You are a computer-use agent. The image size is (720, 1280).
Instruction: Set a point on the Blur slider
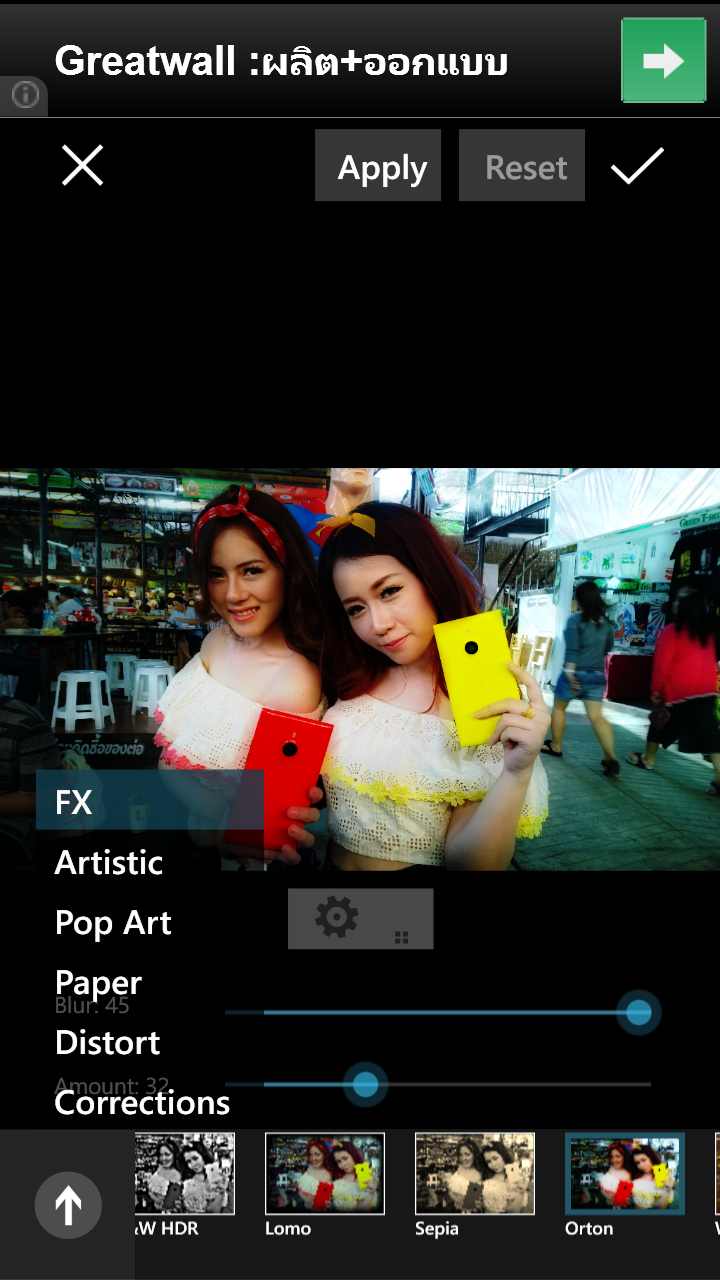pos(450,1013)
